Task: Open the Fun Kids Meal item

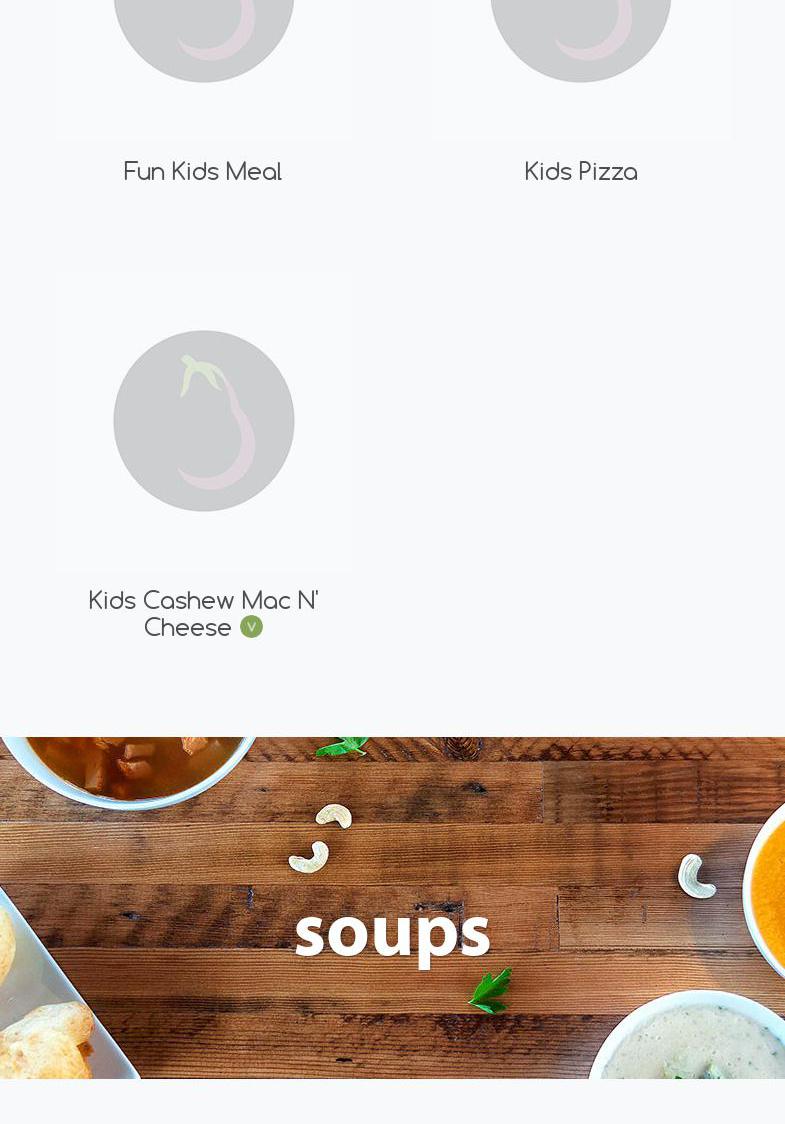Action: pos(203,172)
